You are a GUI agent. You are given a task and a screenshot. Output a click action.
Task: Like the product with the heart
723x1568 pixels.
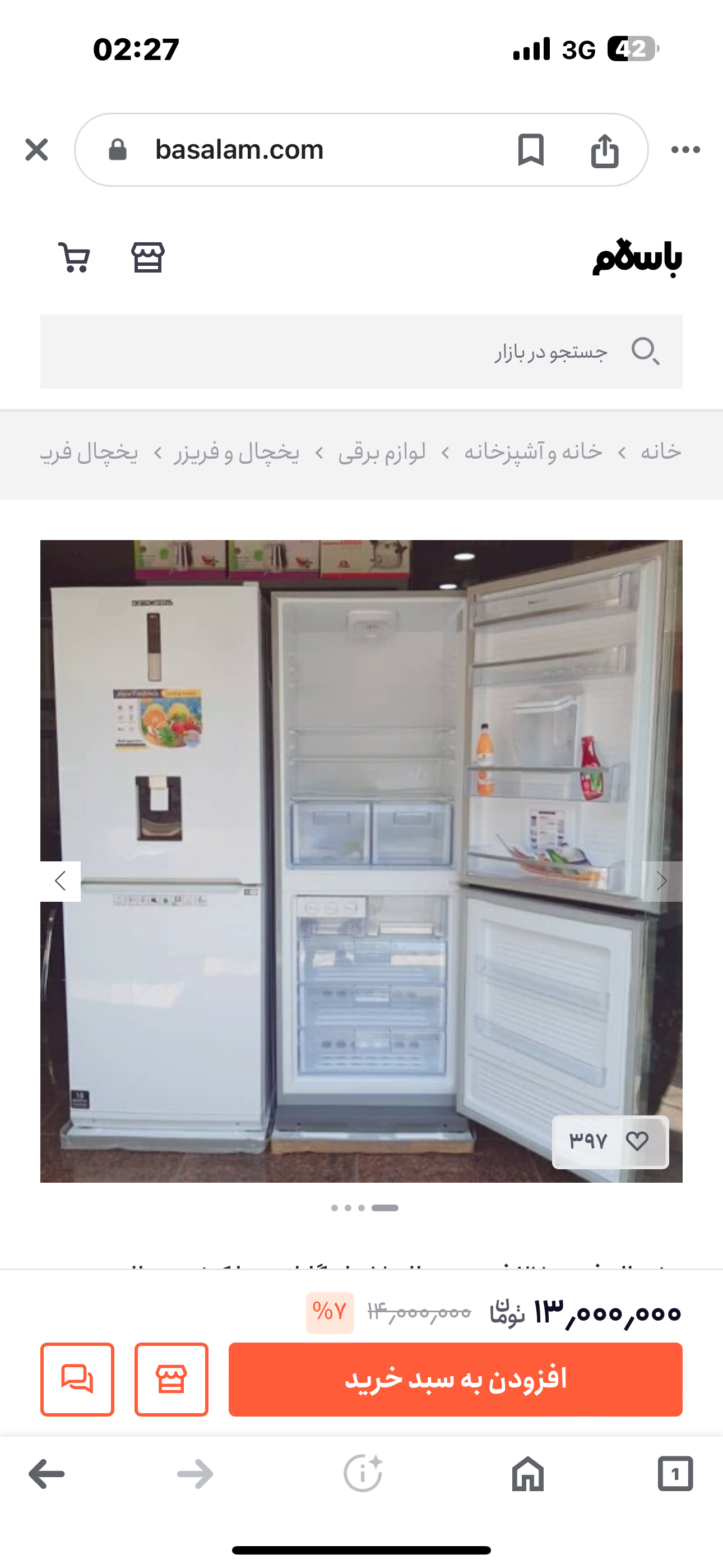(x=637, y=1141)
